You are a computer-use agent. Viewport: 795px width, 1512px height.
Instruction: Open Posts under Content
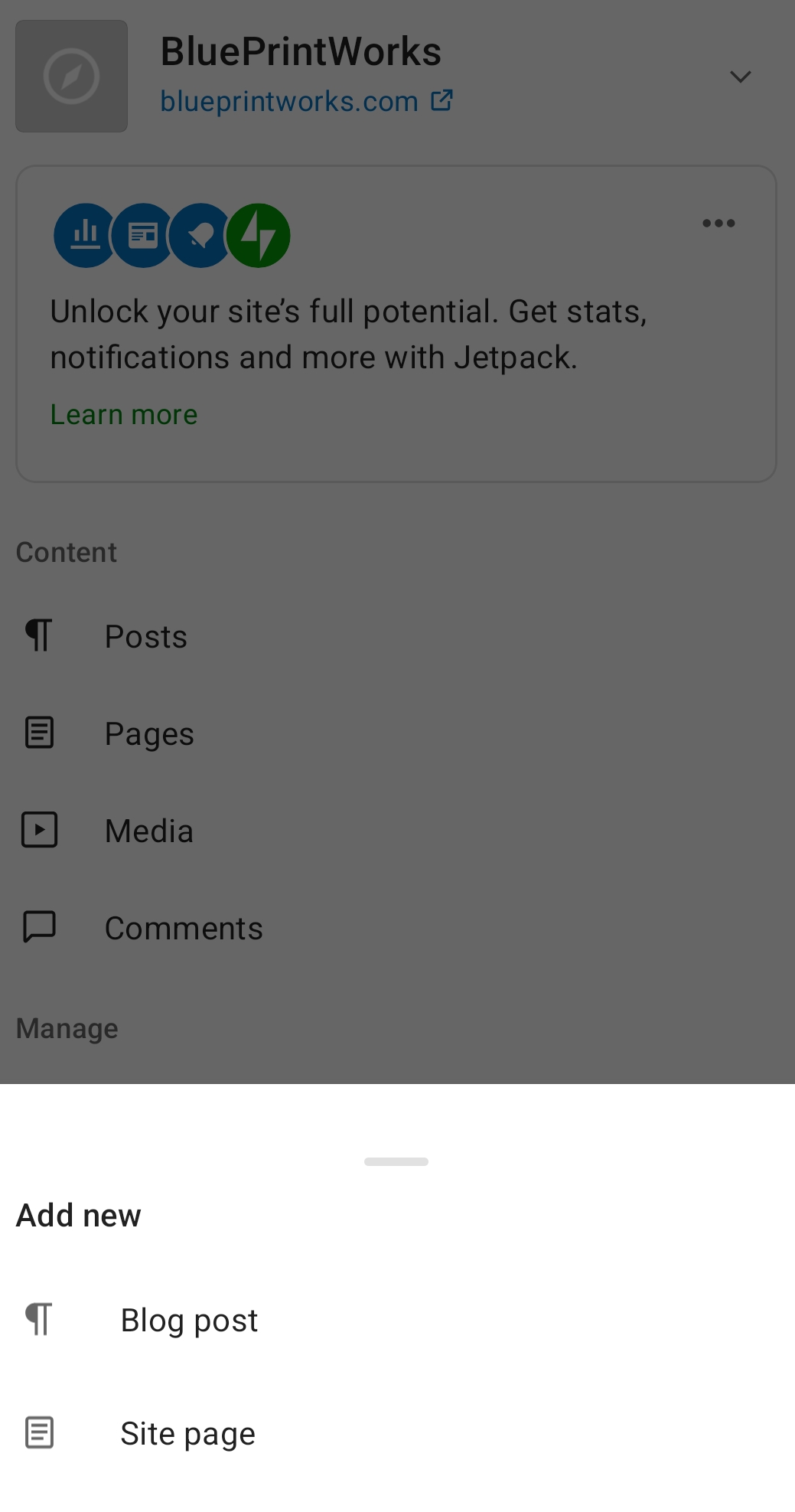point(145,636)
